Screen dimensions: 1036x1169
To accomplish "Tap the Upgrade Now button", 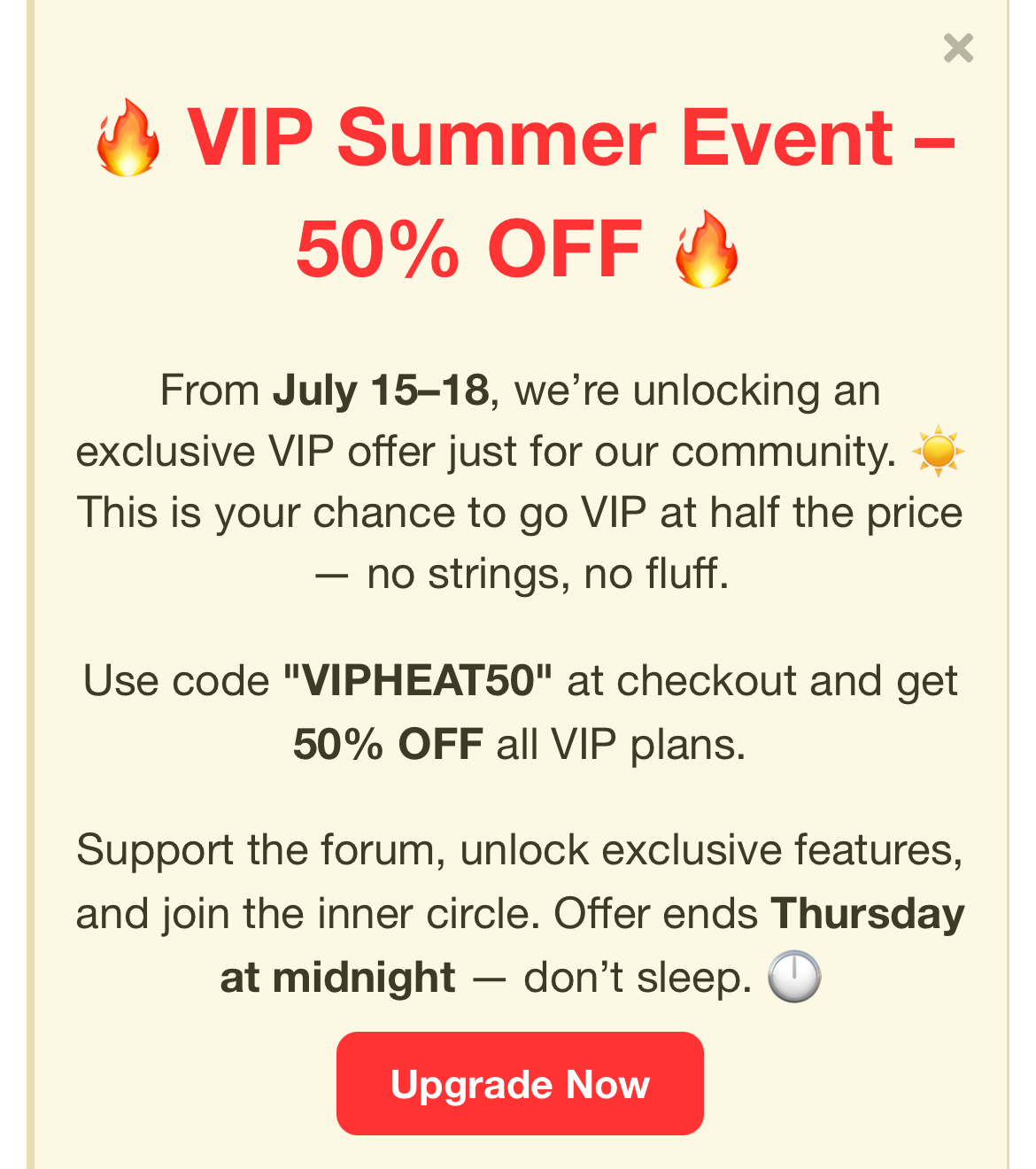I will point(520,1083).
